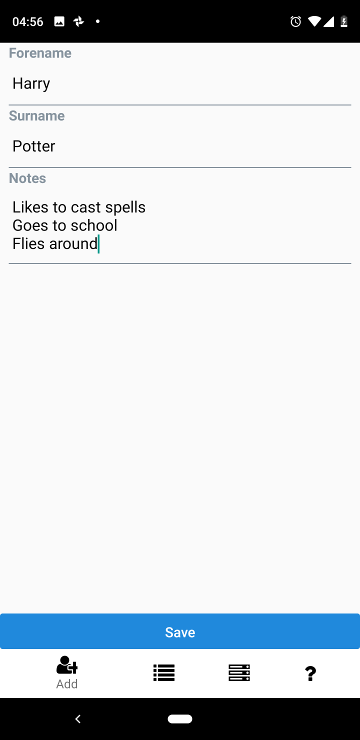Image resolution: width=360 pixels, height=740 pixels.
Task: Switch to the Add tab
Action: (x=67, y=673)
